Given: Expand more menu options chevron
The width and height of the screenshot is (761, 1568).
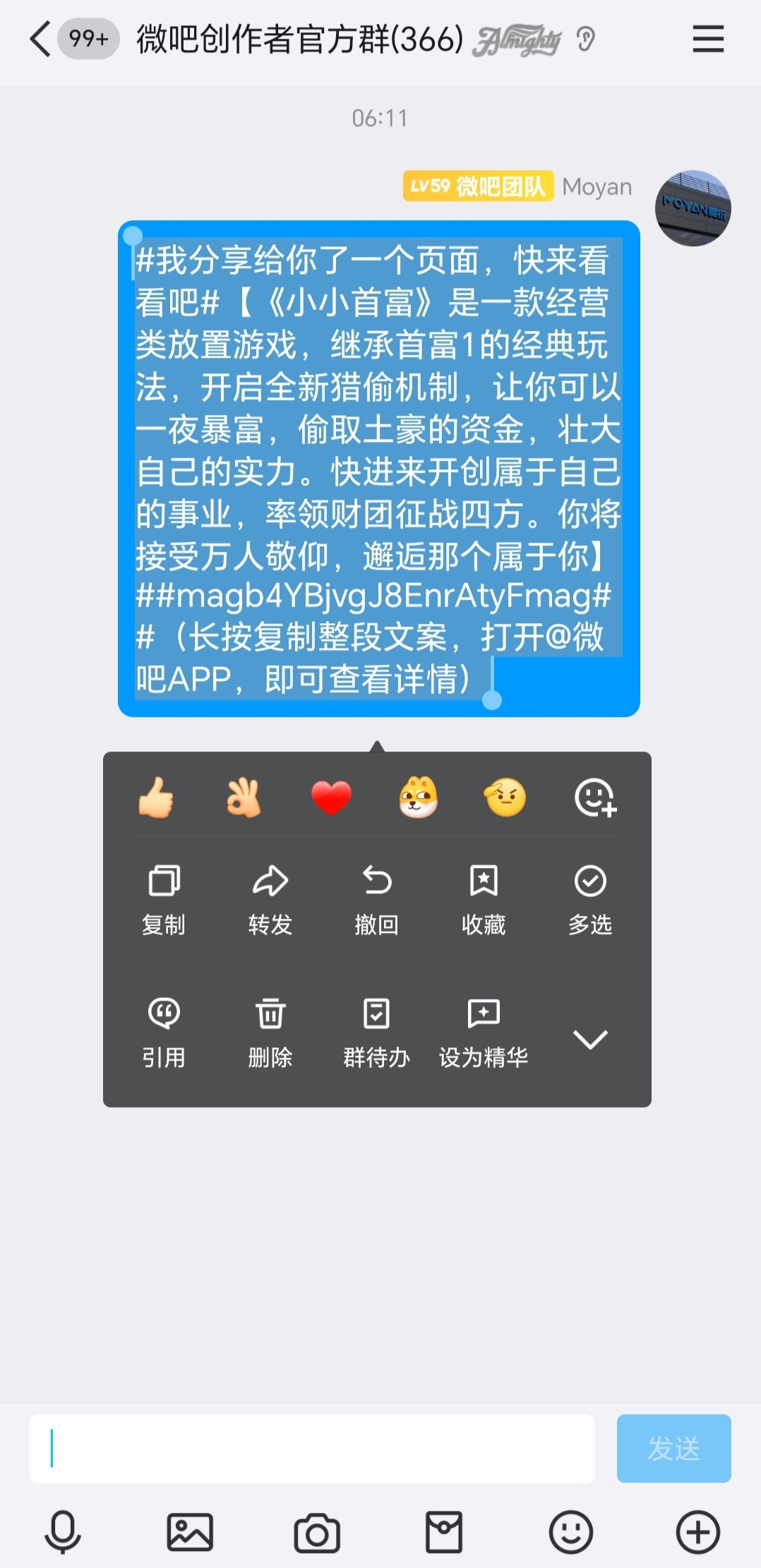Looking at the screenshot, I should coord(590,1039).
